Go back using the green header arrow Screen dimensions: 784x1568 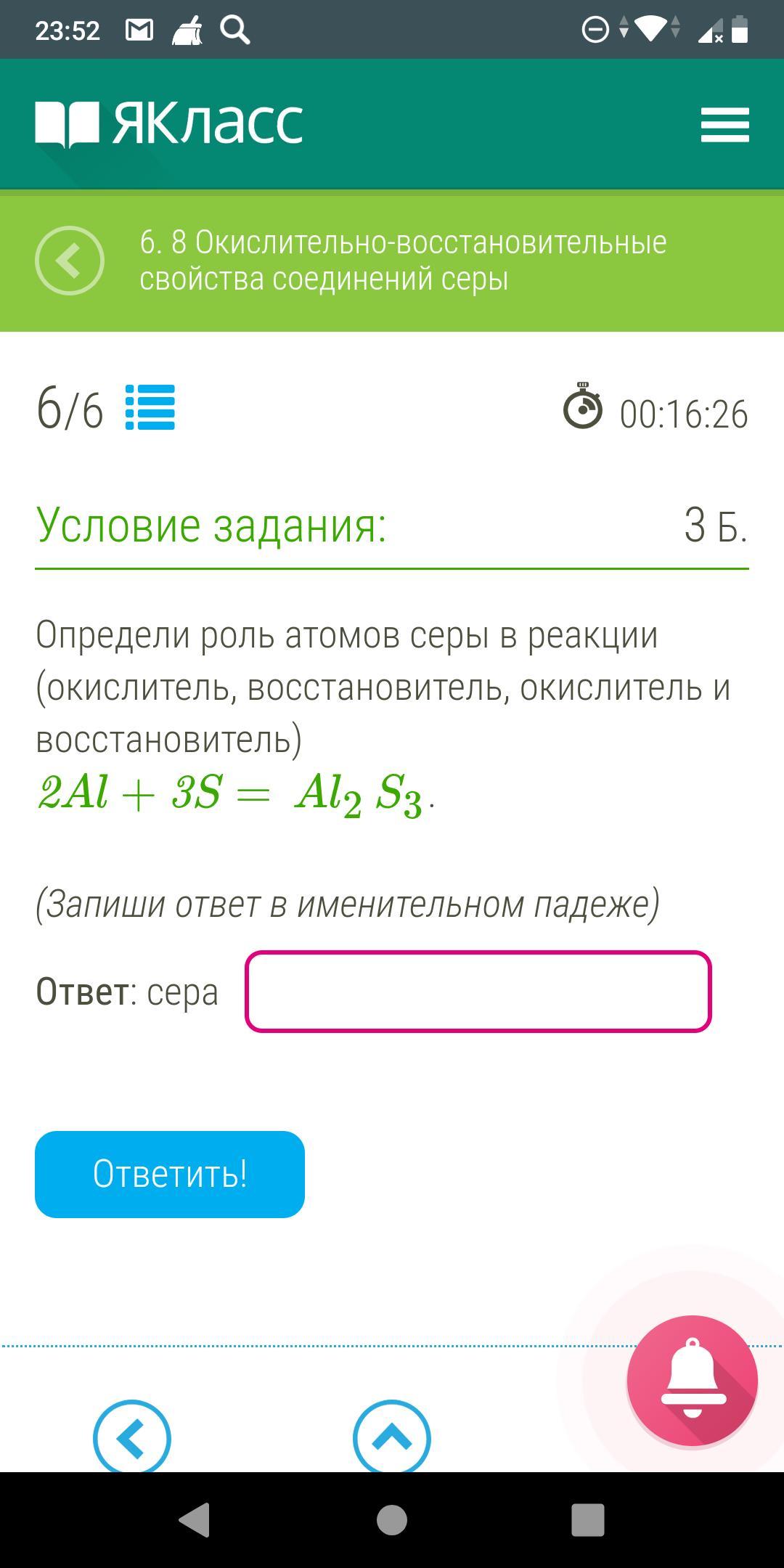(70, 261)
